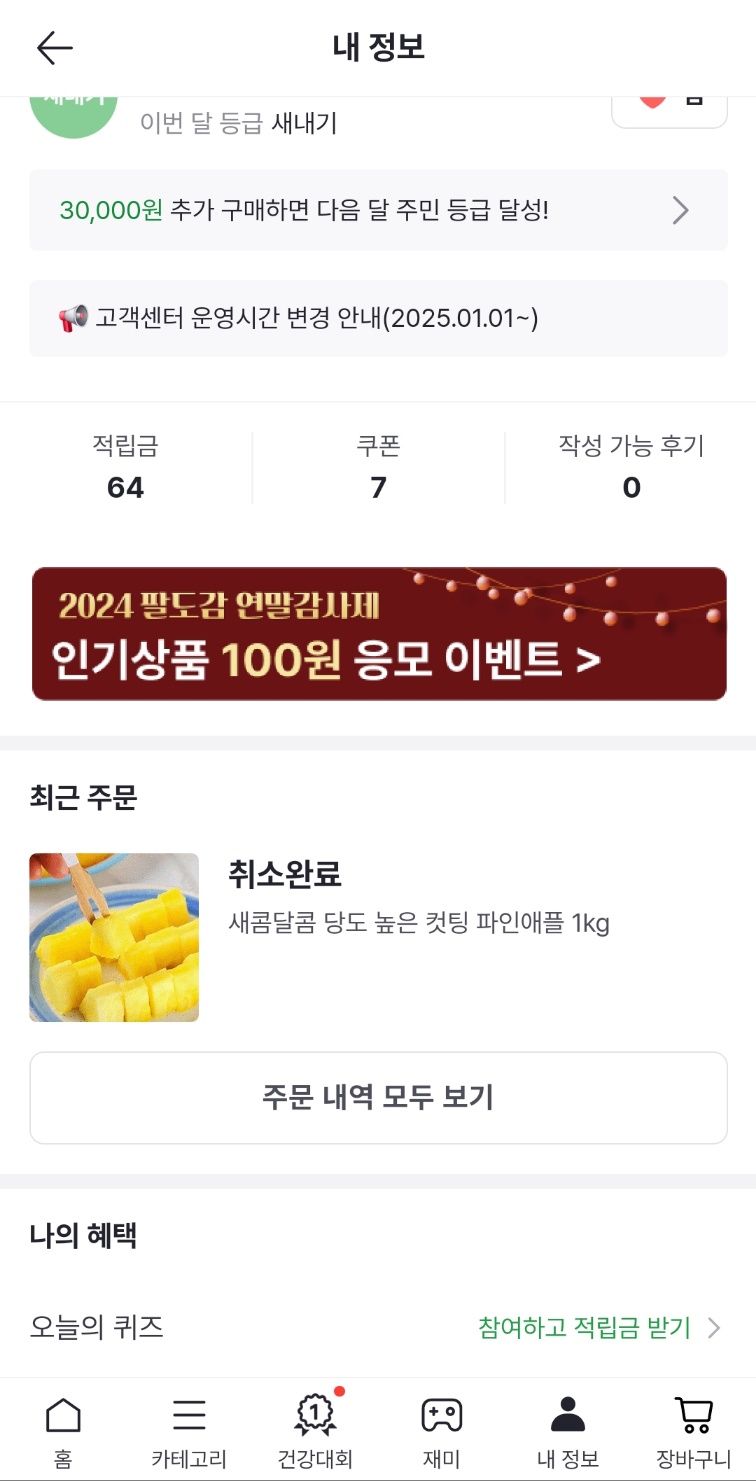
Task: Open the 인기상품 100원 응모 이벤트 banner
Action: click(378, 634)
